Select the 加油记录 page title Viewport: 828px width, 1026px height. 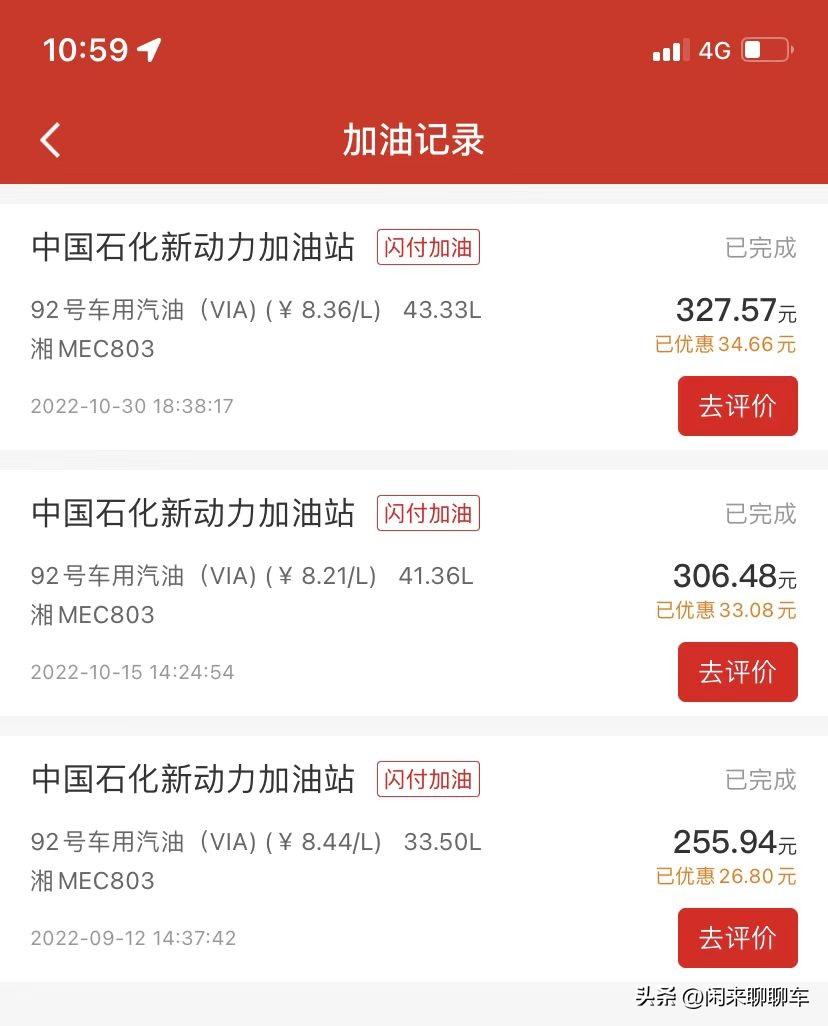pos(414,142)
